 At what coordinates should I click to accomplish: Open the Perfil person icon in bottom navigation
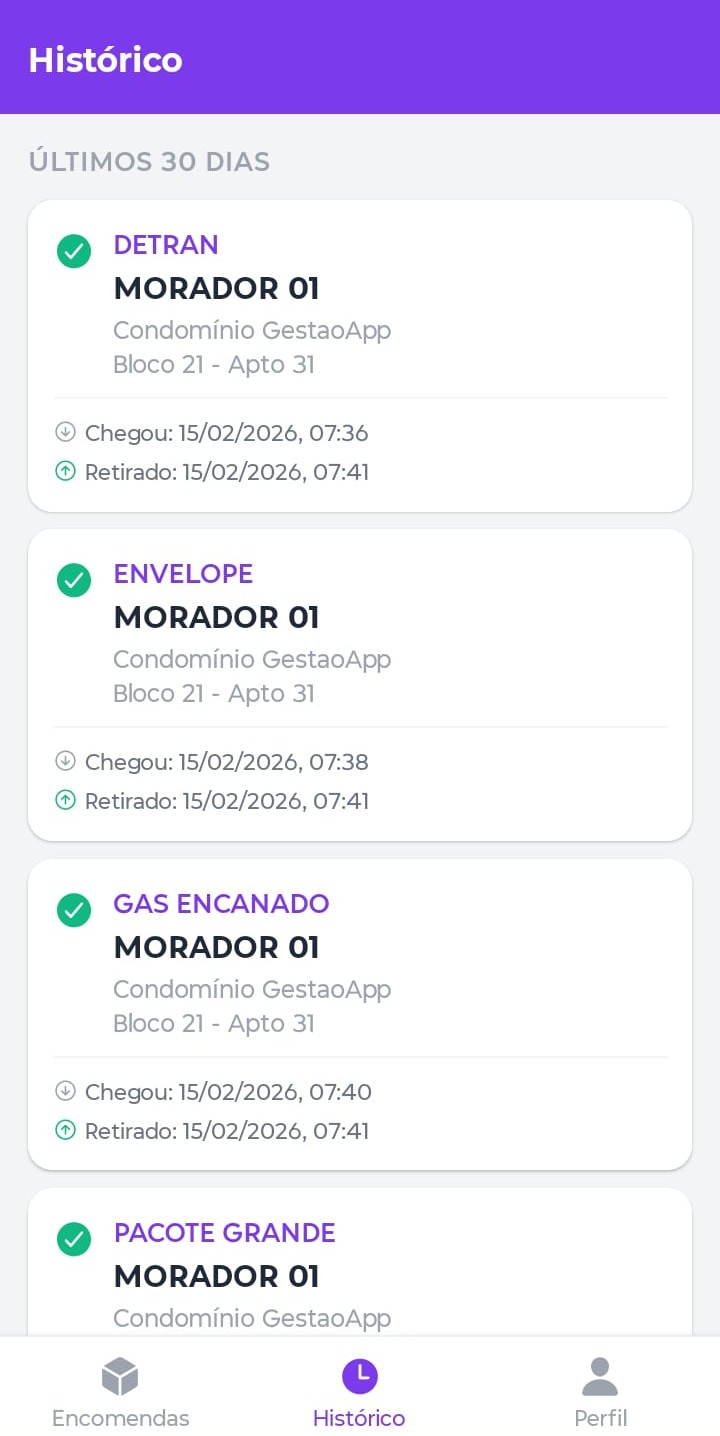[600, 1375]
